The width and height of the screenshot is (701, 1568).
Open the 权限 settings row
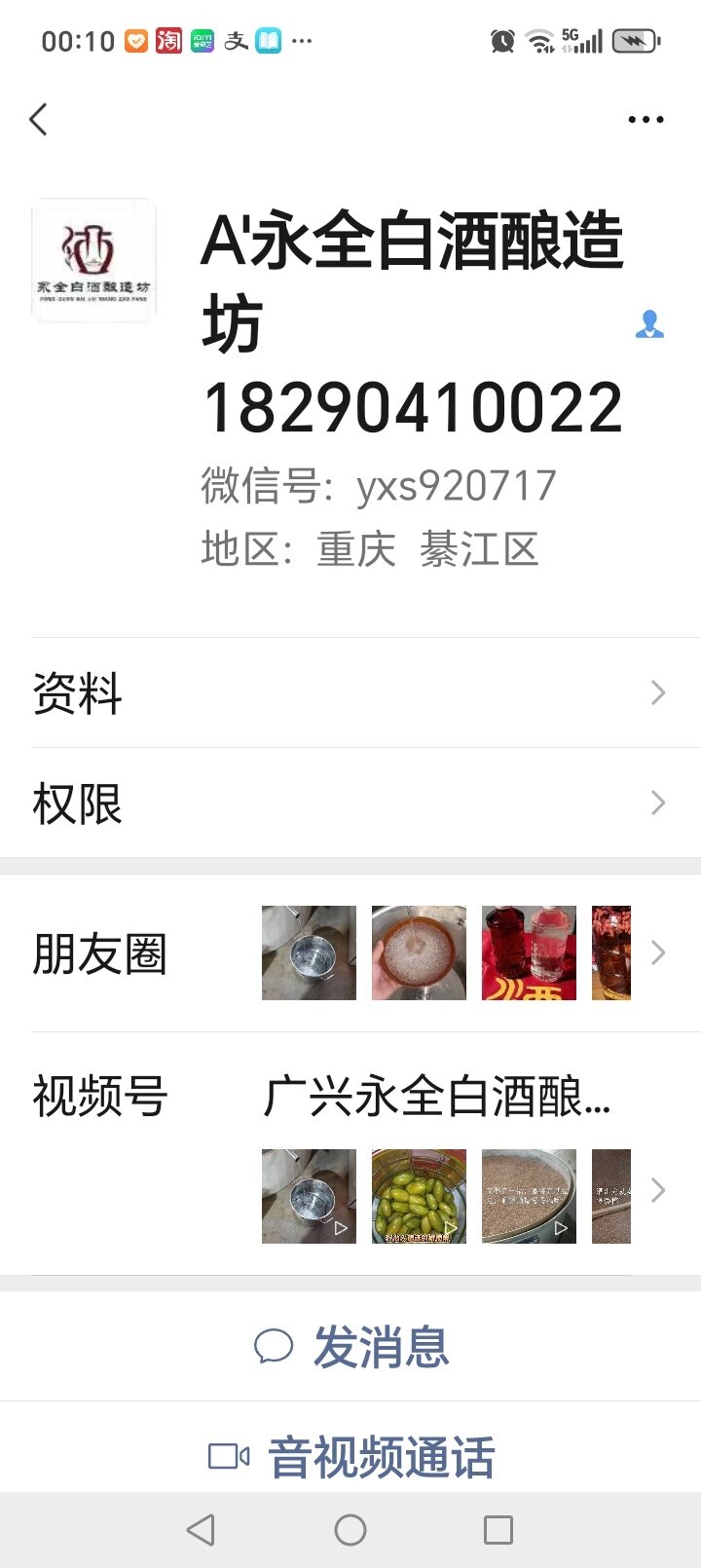(350, 803)
